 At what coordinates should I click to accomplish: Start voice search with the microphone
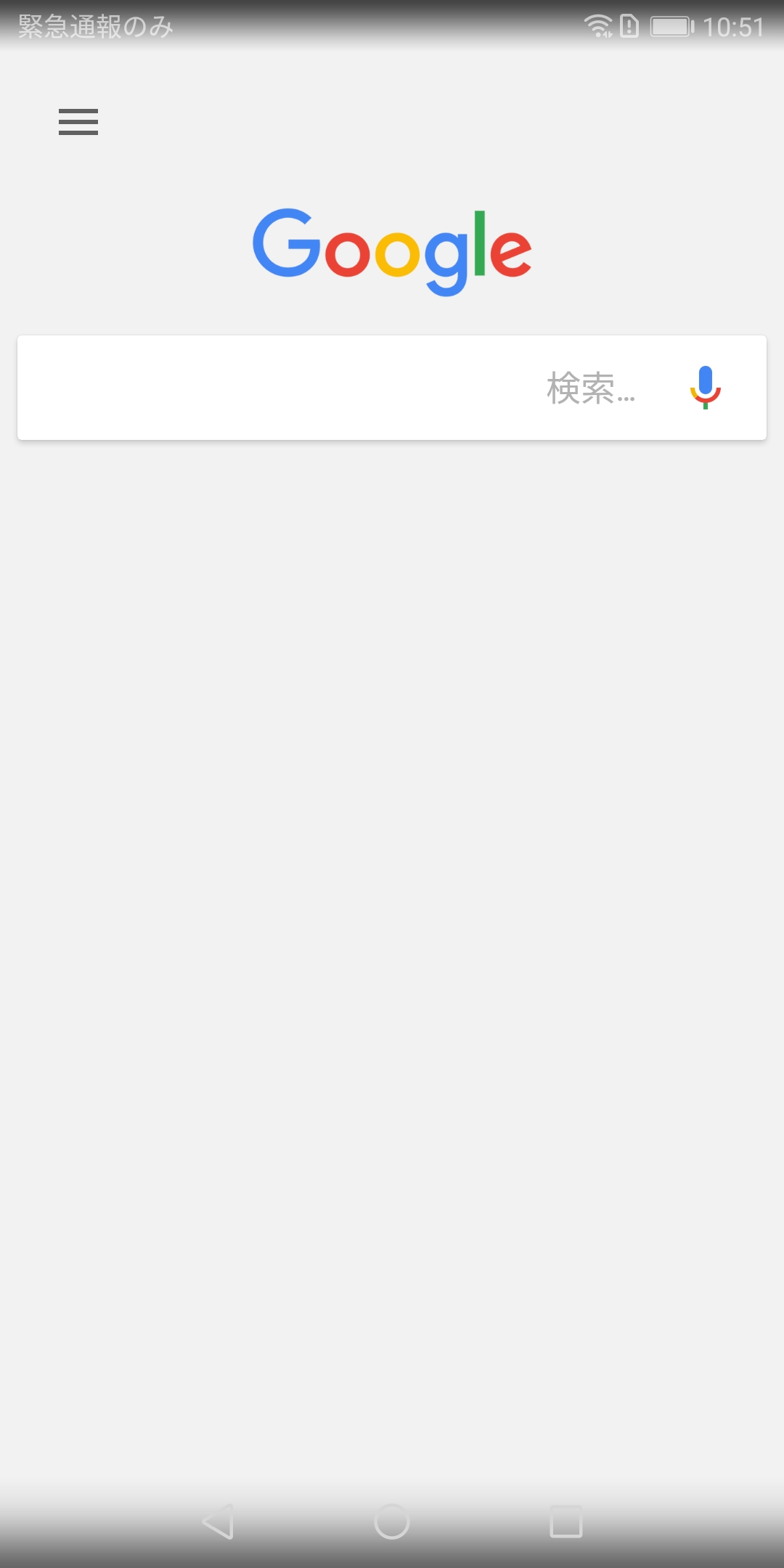[x=705, y=388]
